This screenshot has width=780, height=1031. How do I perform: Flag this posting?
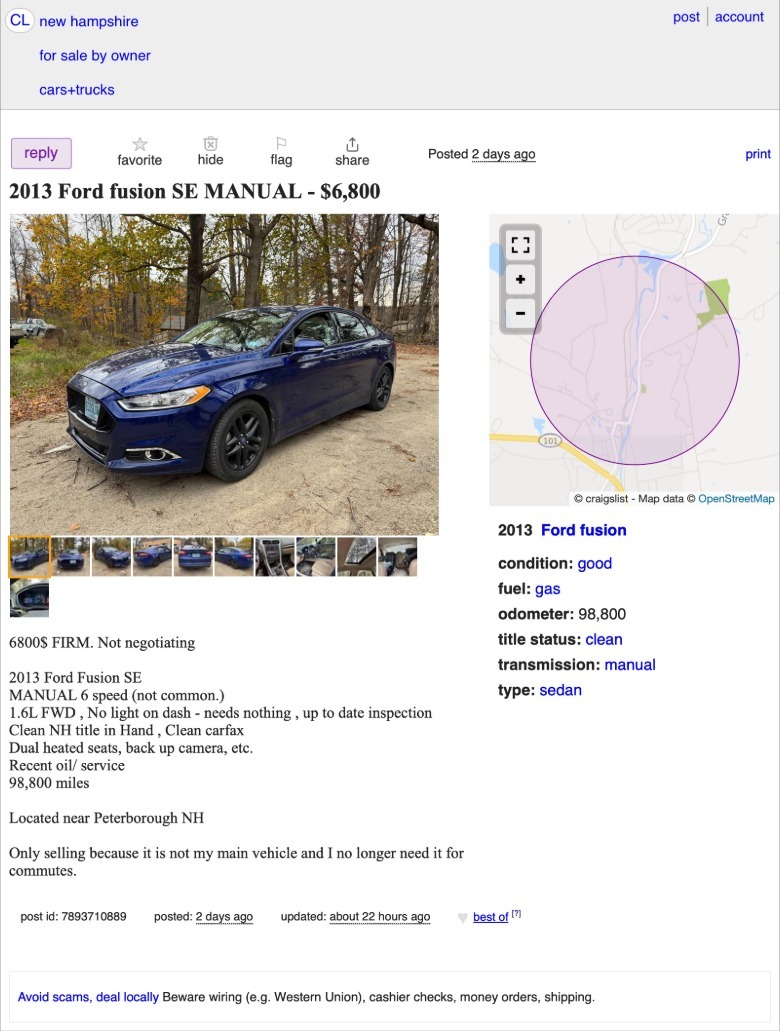coord(281,152)
